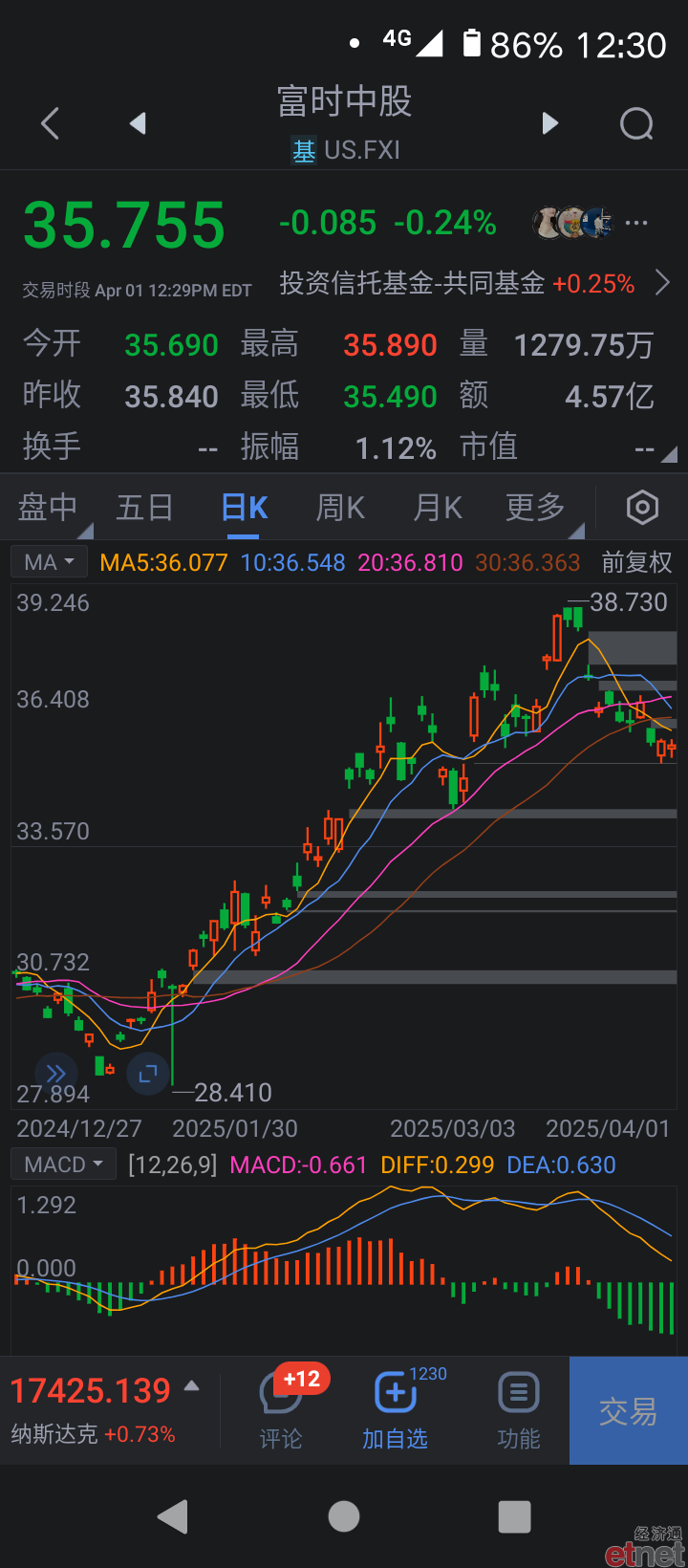Expand the 纳斯达克 index ticker
The image size is (688, 1568).
point(105,1409)
